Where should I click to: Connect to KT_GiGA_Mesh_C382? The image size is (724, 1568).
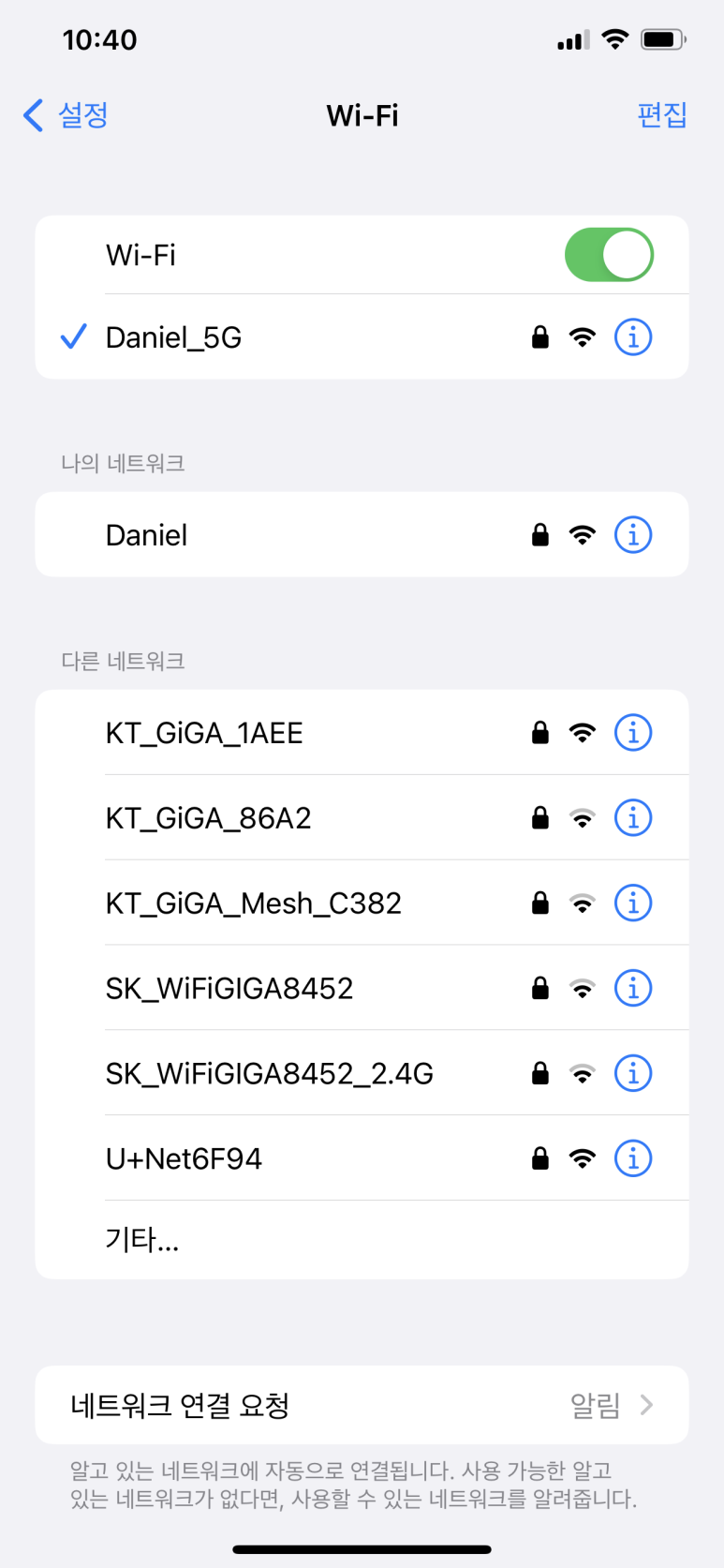(x=362, y=903)
